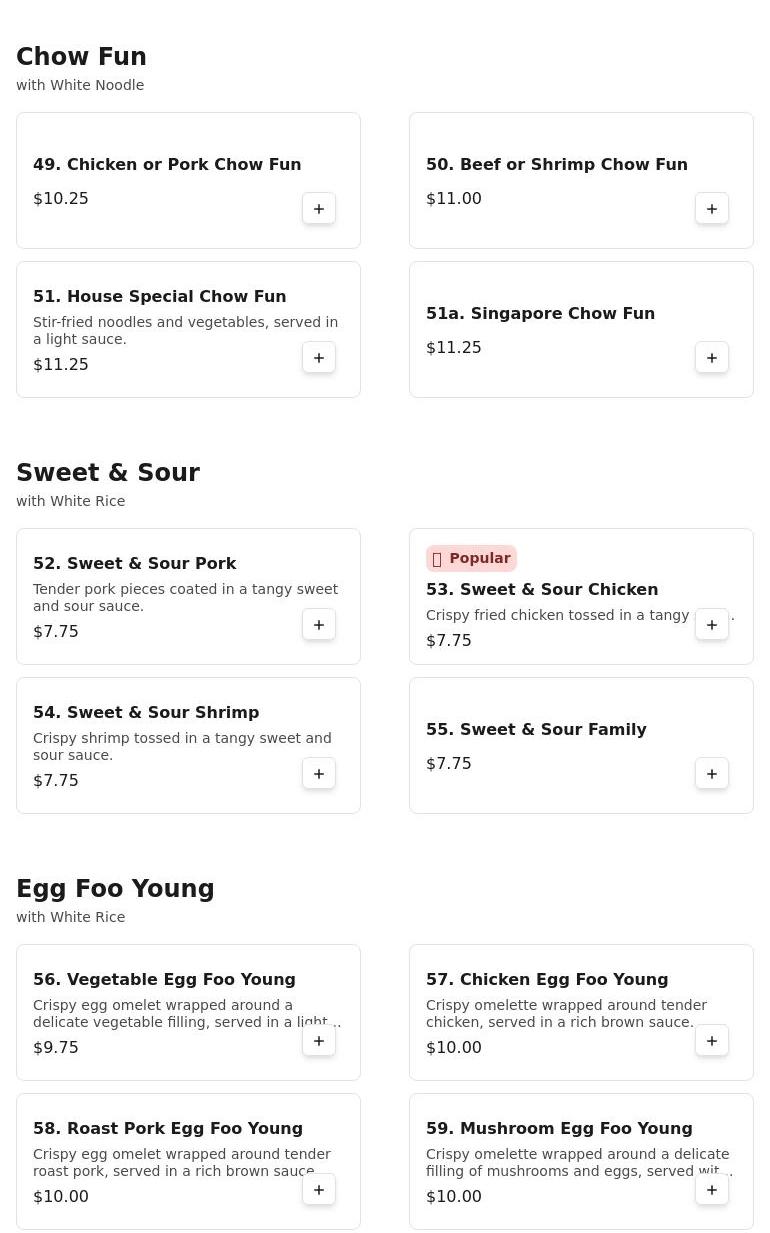Add Sweet & Sour Family to order
The image size is (770, 1233).
(x=711, y=773)
